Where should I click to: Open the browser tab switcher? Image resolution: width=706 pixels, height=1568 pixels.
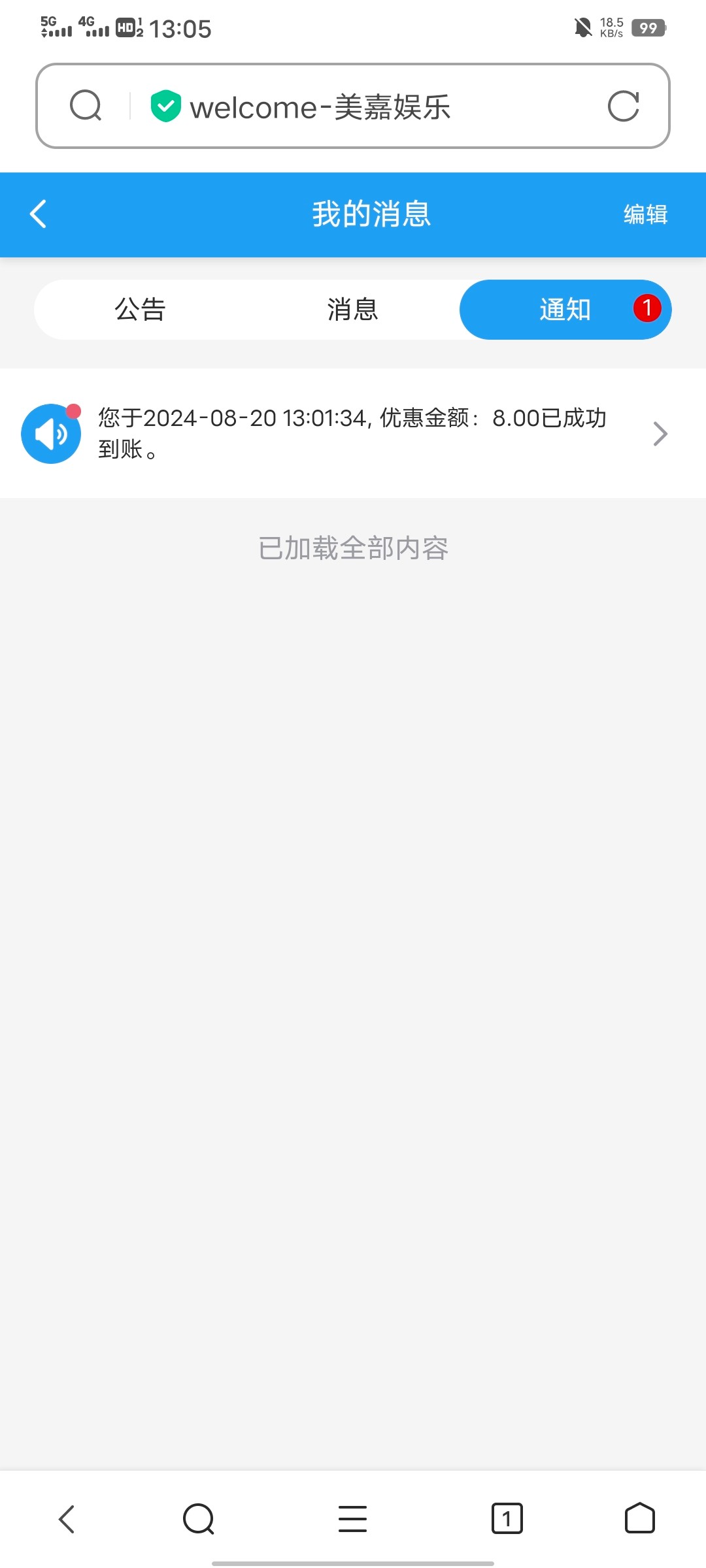[507, 1518]
